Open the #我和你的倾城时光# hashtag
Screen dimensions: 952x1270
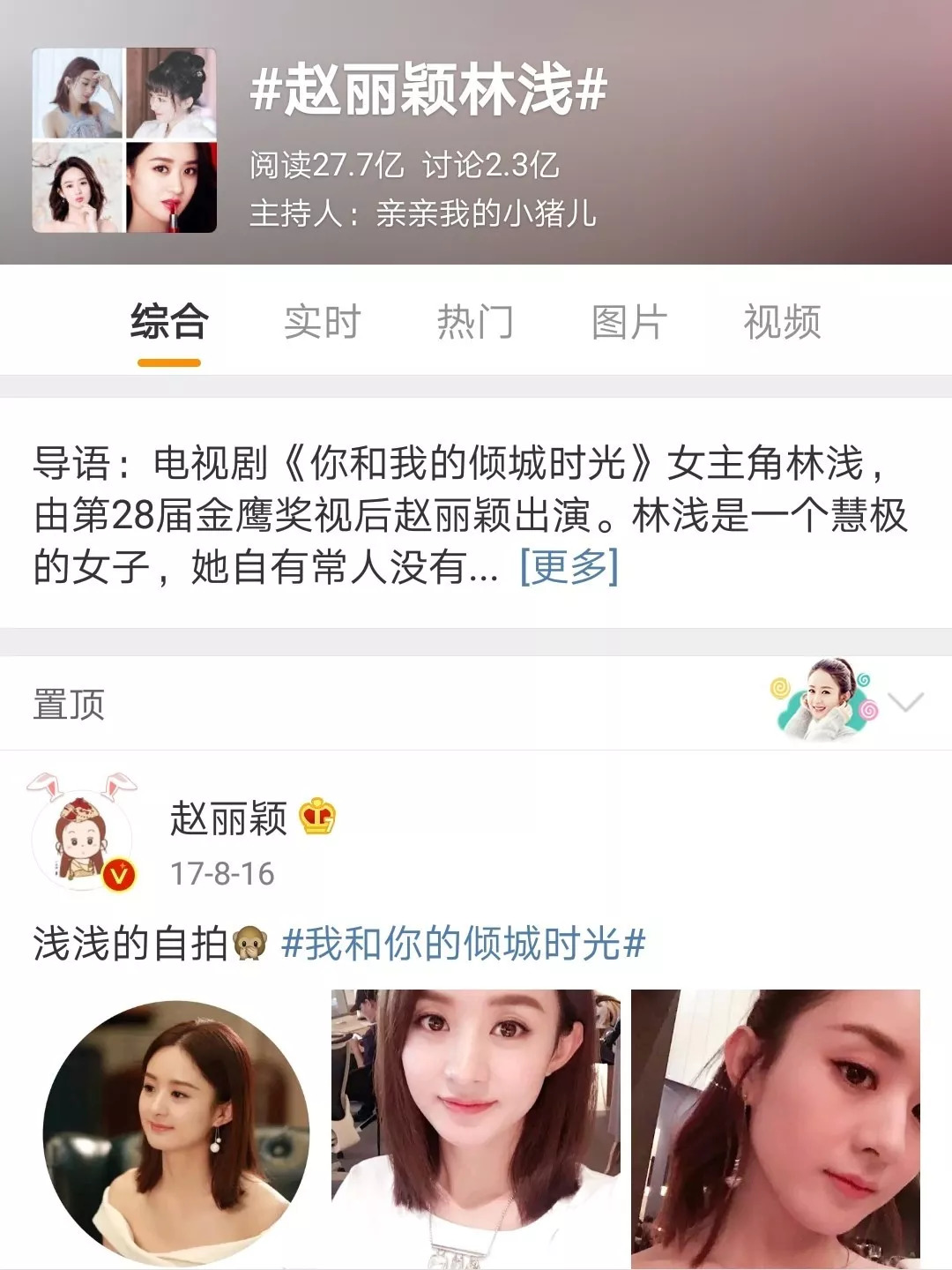[x=463, y=945]
